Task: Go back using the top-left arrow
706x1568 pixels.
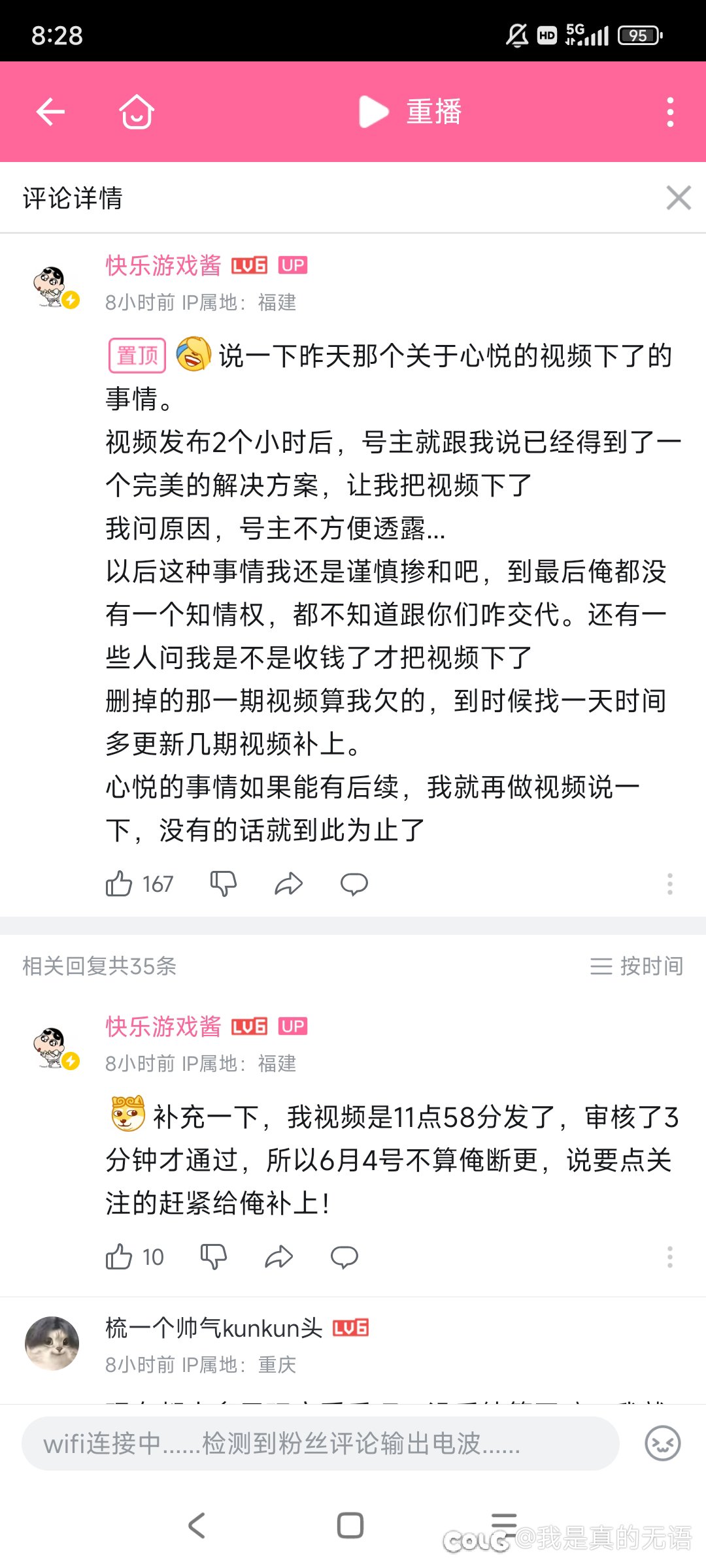Action: (50, 112)
